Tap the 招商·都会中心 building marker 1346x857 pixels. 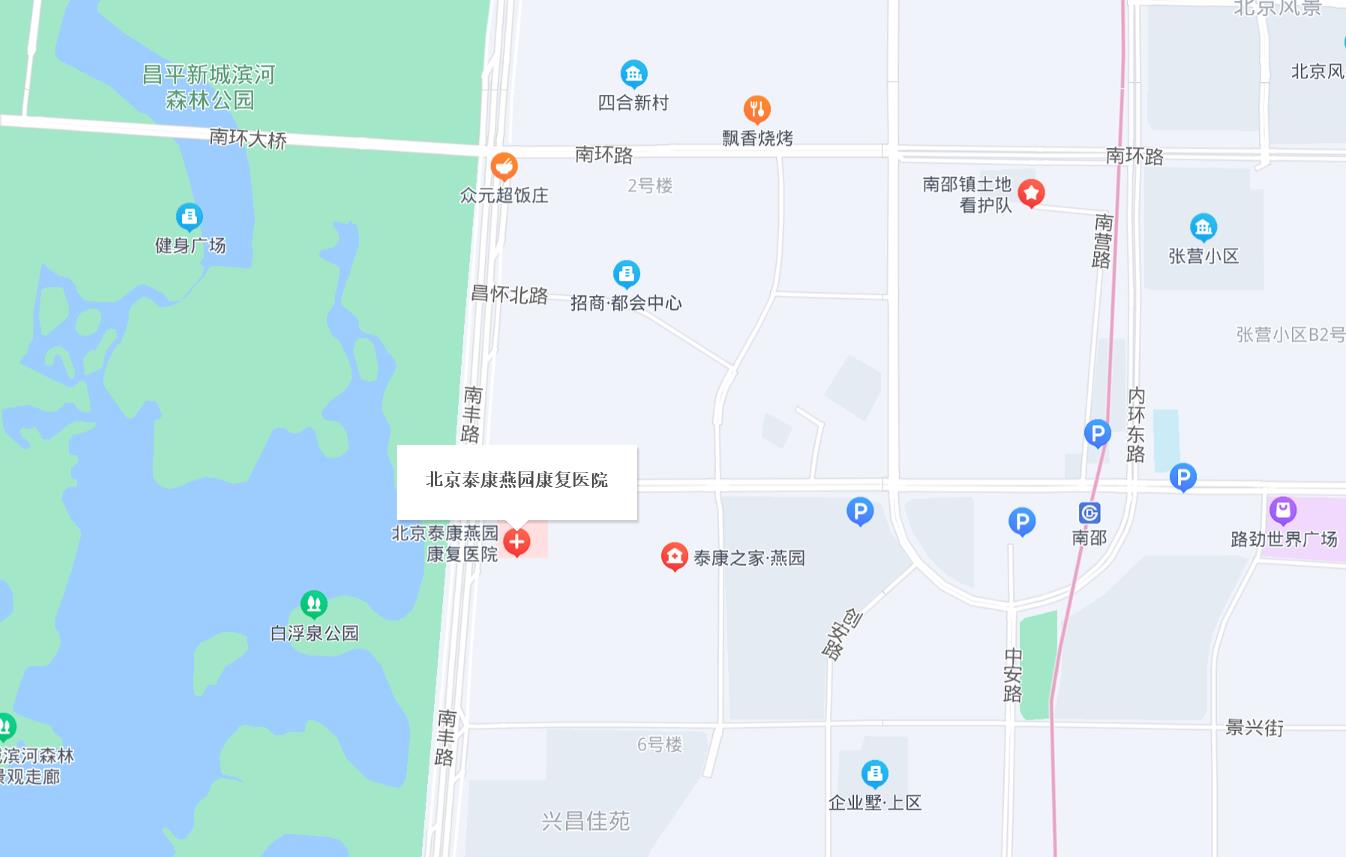pos(626,274)
